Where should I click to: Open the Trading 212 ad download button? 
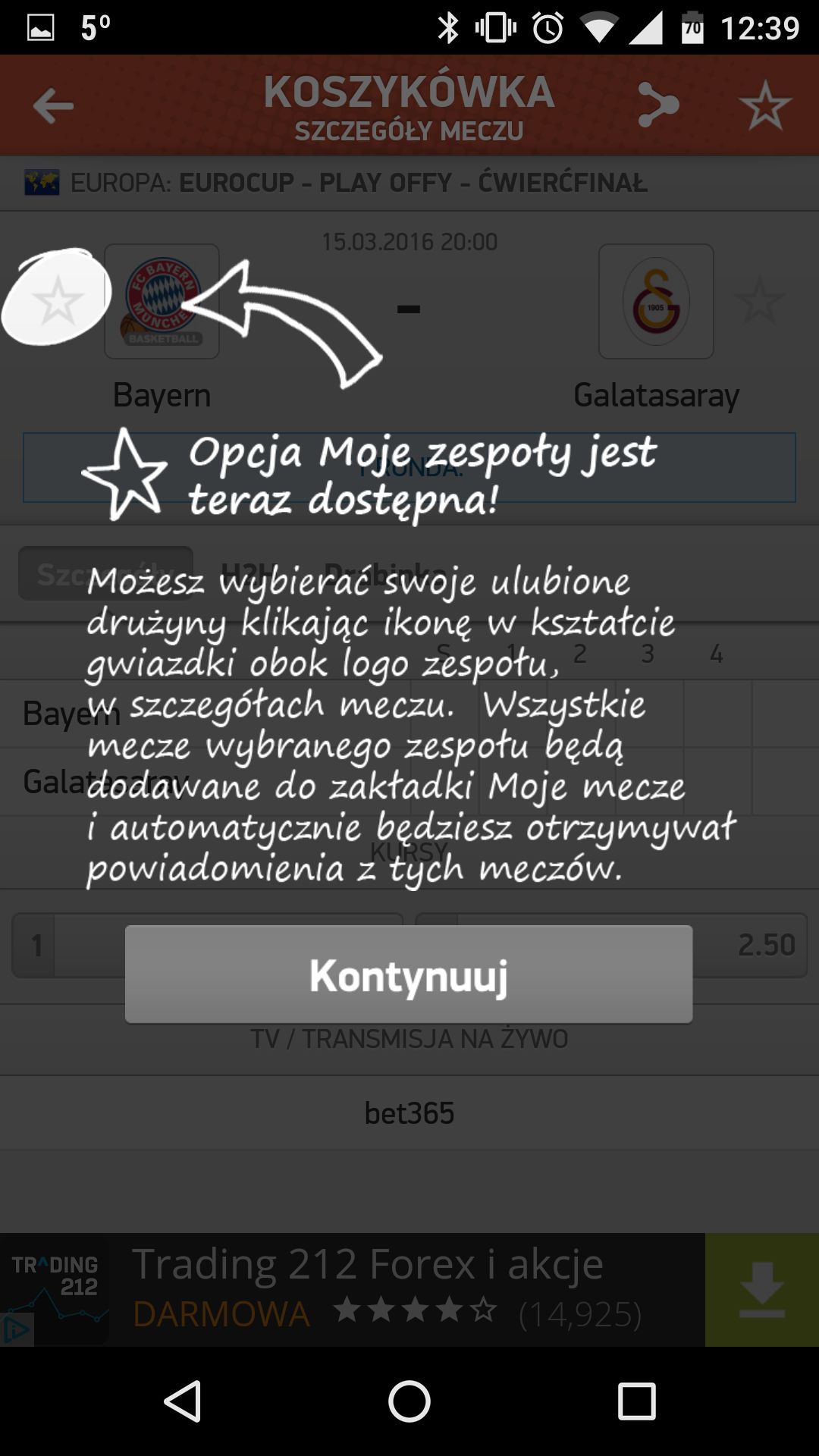click(x=761, y=1290)
